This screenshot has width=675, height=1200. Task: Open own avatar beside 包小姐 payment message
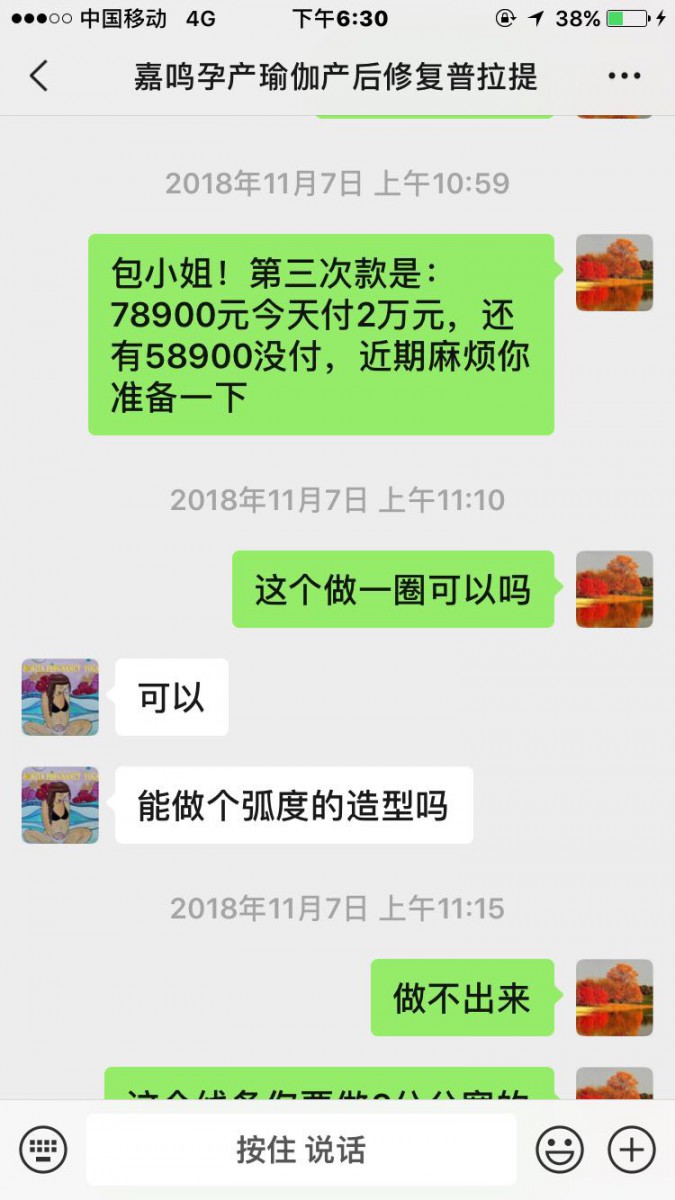pos(614,273)
